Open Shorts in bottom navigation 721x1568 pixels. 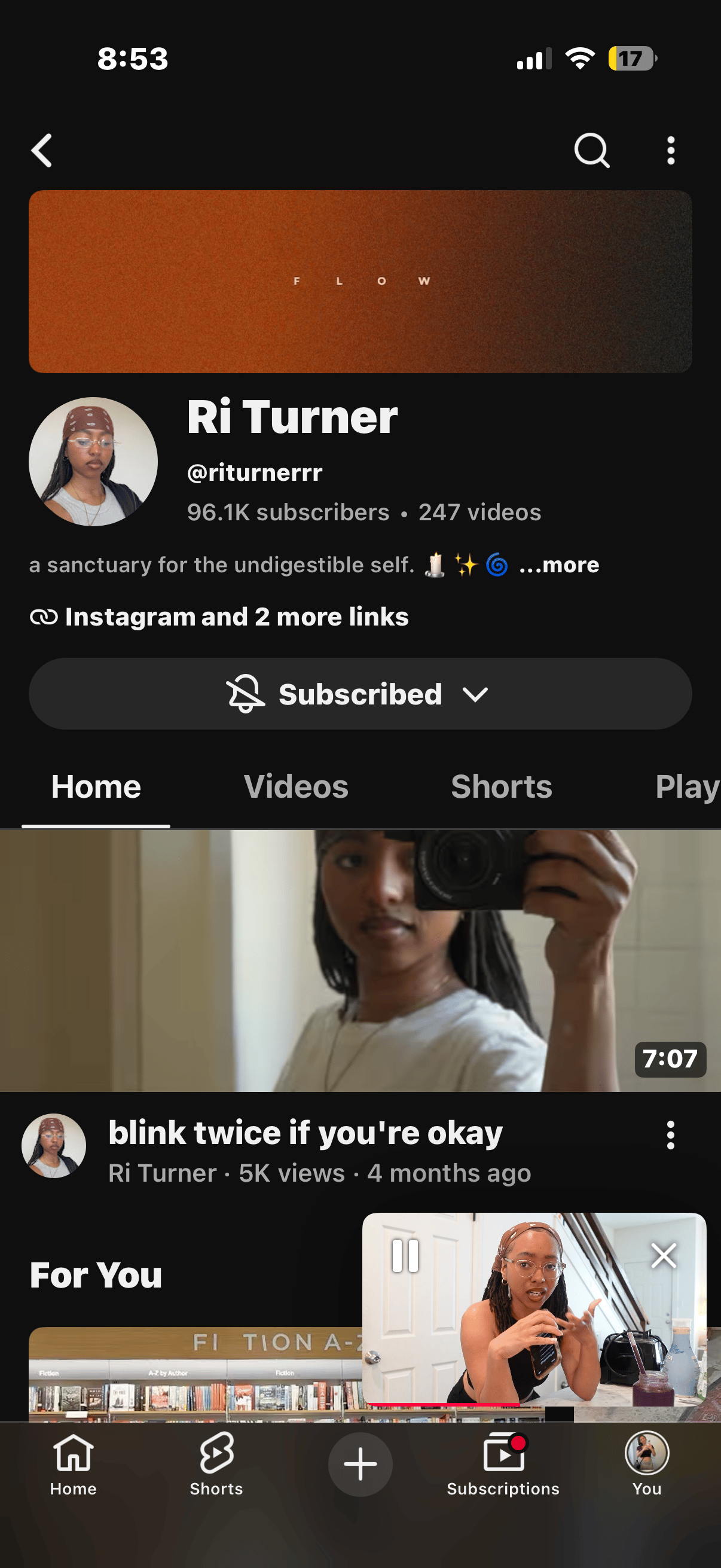tap(216, 1464)
